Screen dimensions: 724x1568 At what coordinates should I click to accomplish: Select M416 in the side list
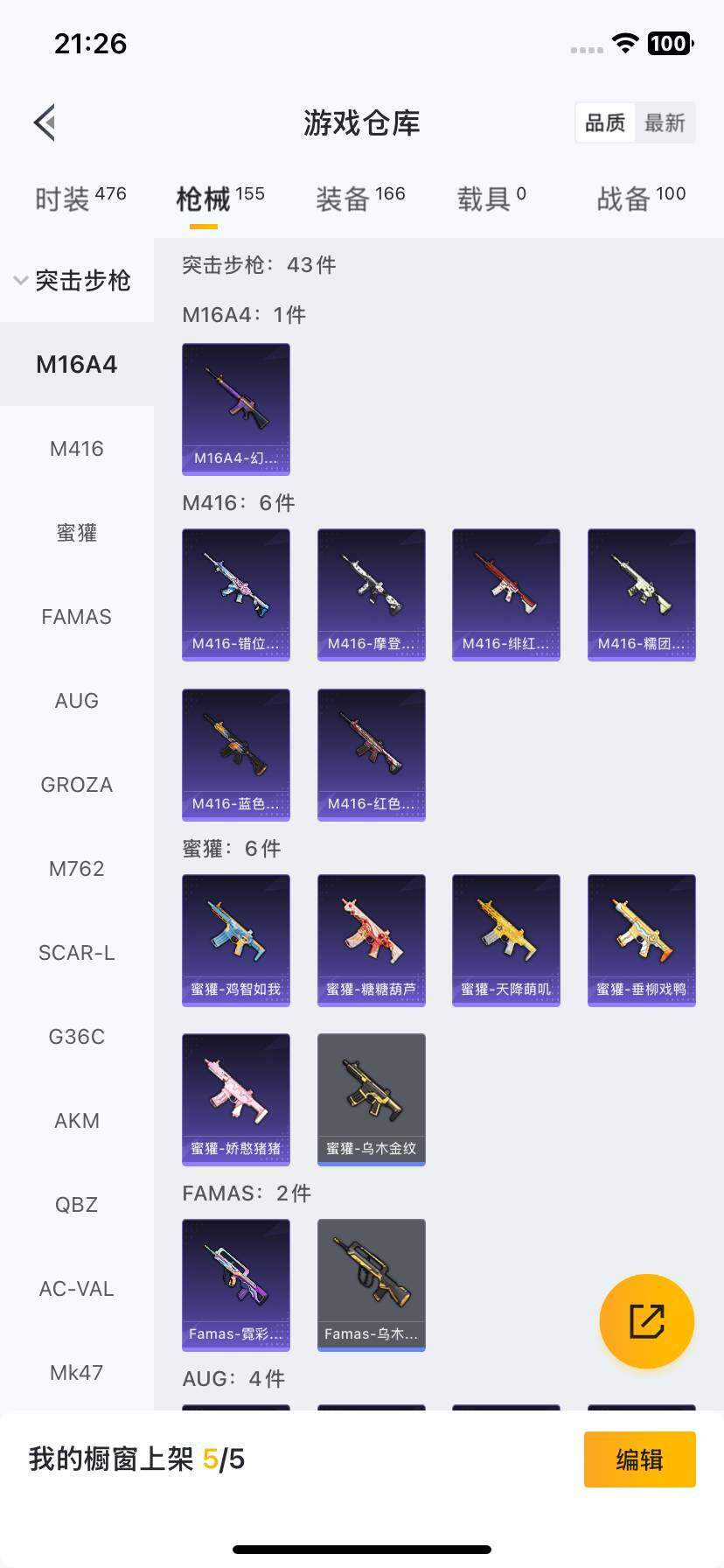point(77,449)
